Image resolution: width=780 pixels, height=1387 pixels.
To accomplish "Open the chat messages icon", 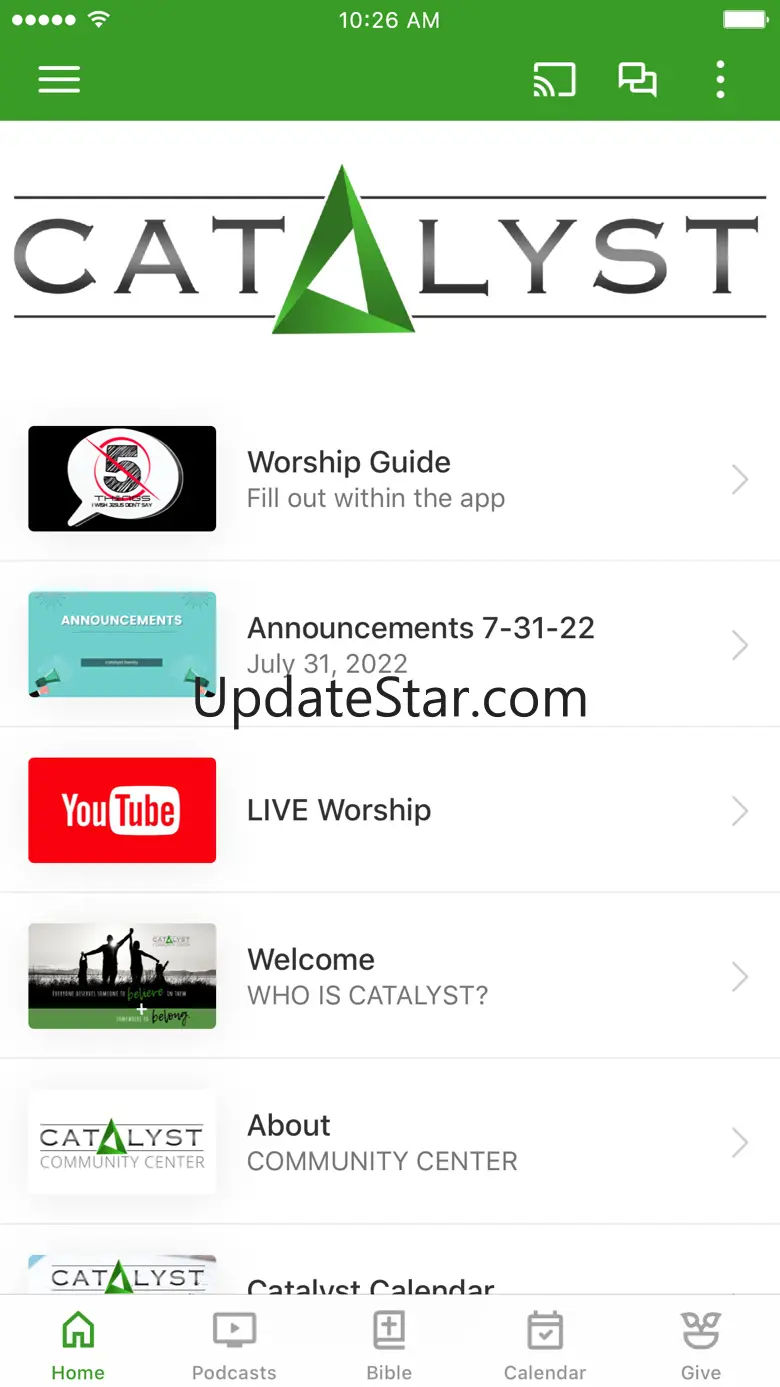I will 637,80.
